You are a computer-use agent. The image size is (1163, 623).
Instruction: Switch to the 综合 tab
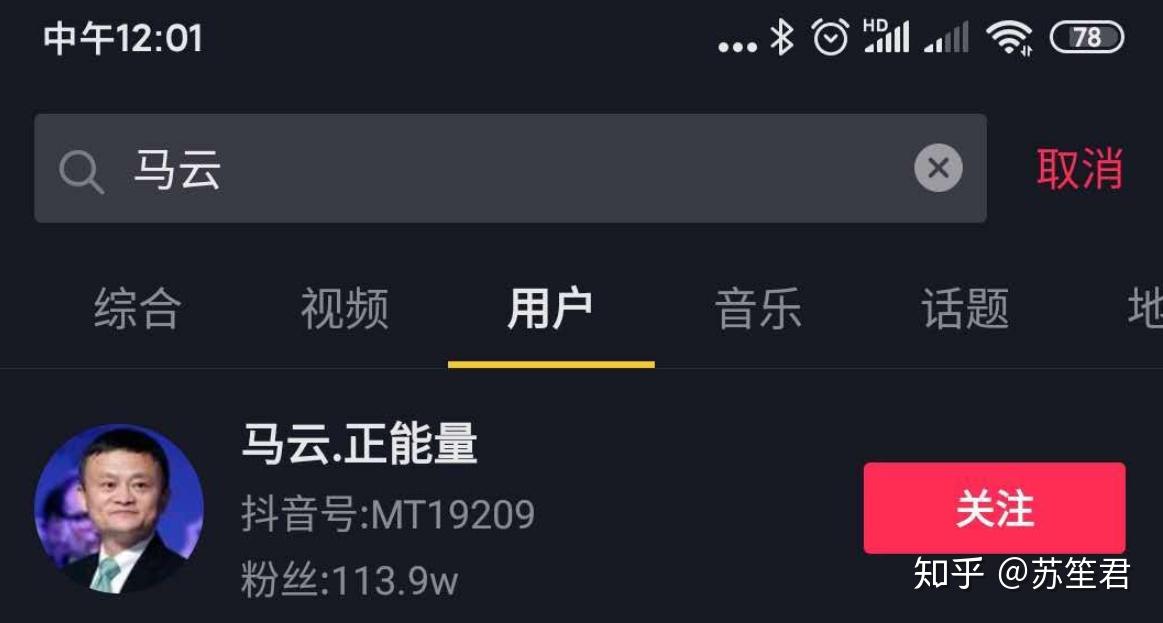pos(138,309)
